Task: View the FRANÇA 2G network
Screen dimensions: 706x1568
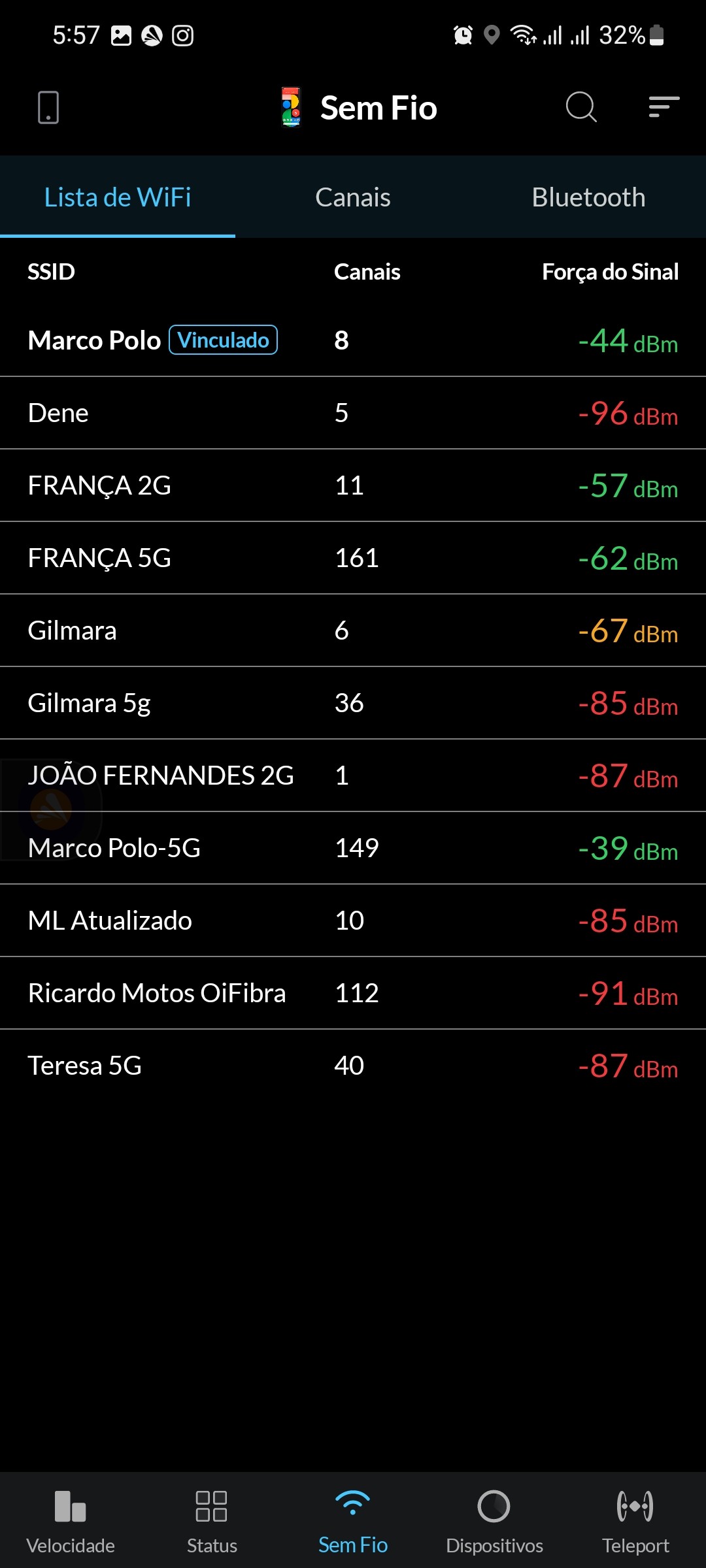Action: click(x=353, y=485)
